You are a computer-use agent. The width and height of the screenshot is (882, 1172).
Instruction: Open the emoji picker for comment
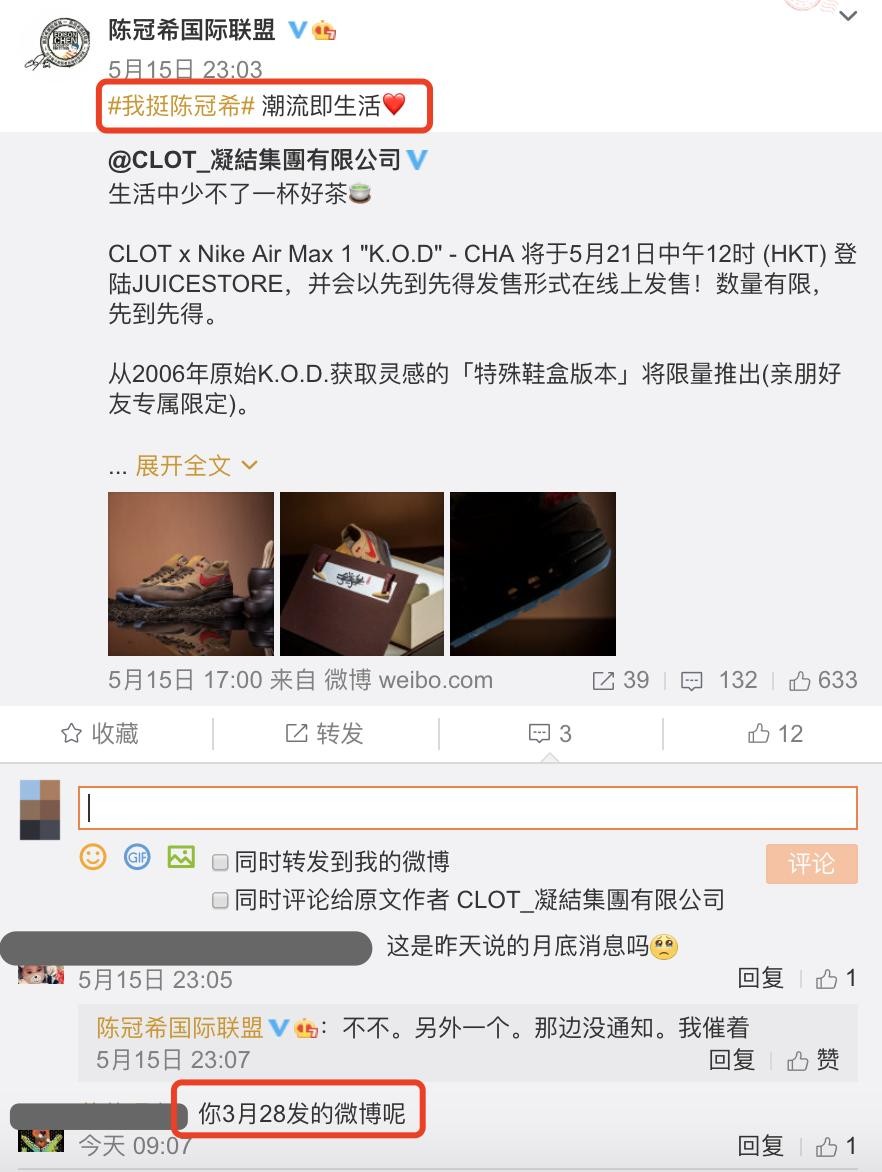[x=93, y=857]
